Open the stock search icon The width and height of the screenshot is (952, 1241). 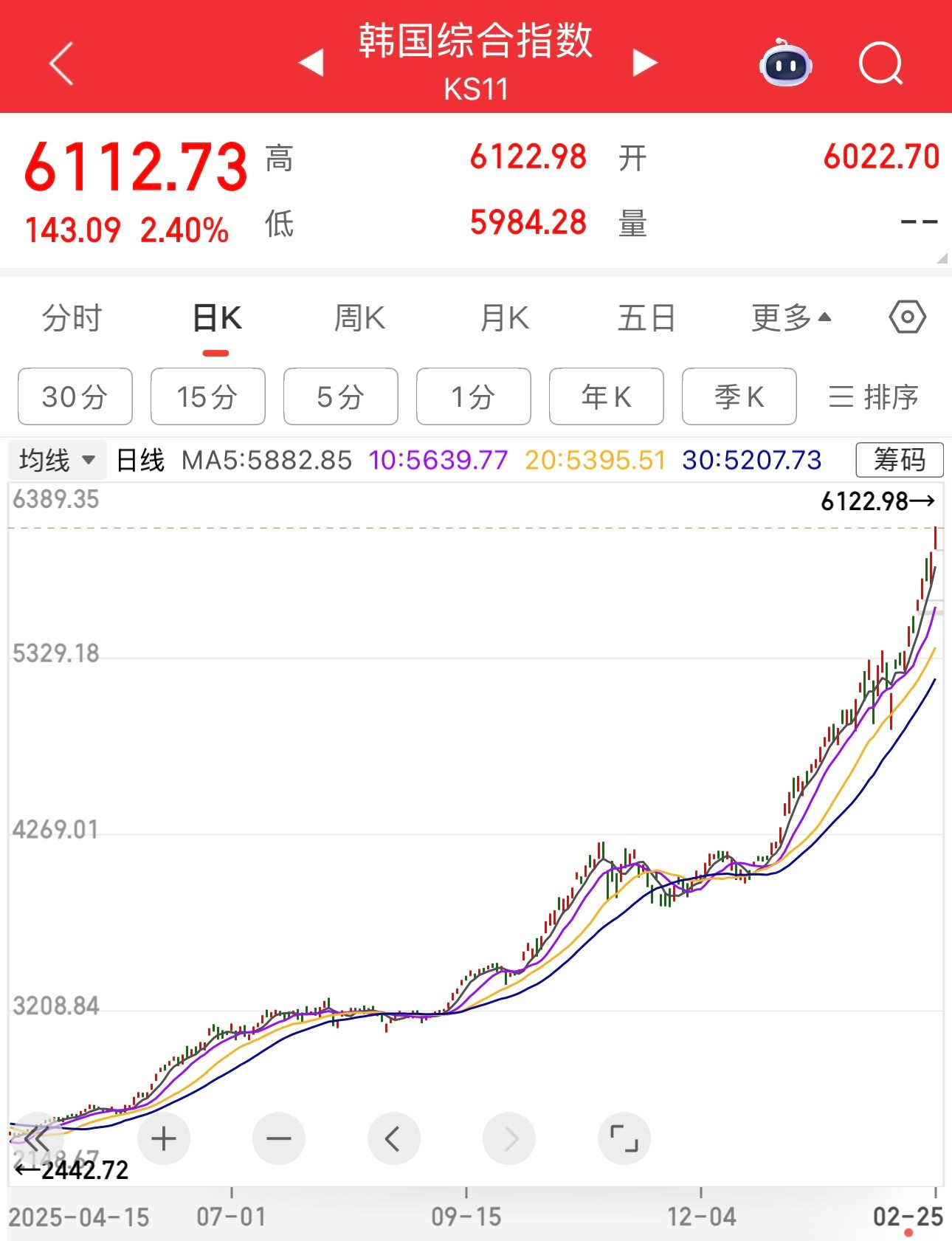click(x=881, y=65)
